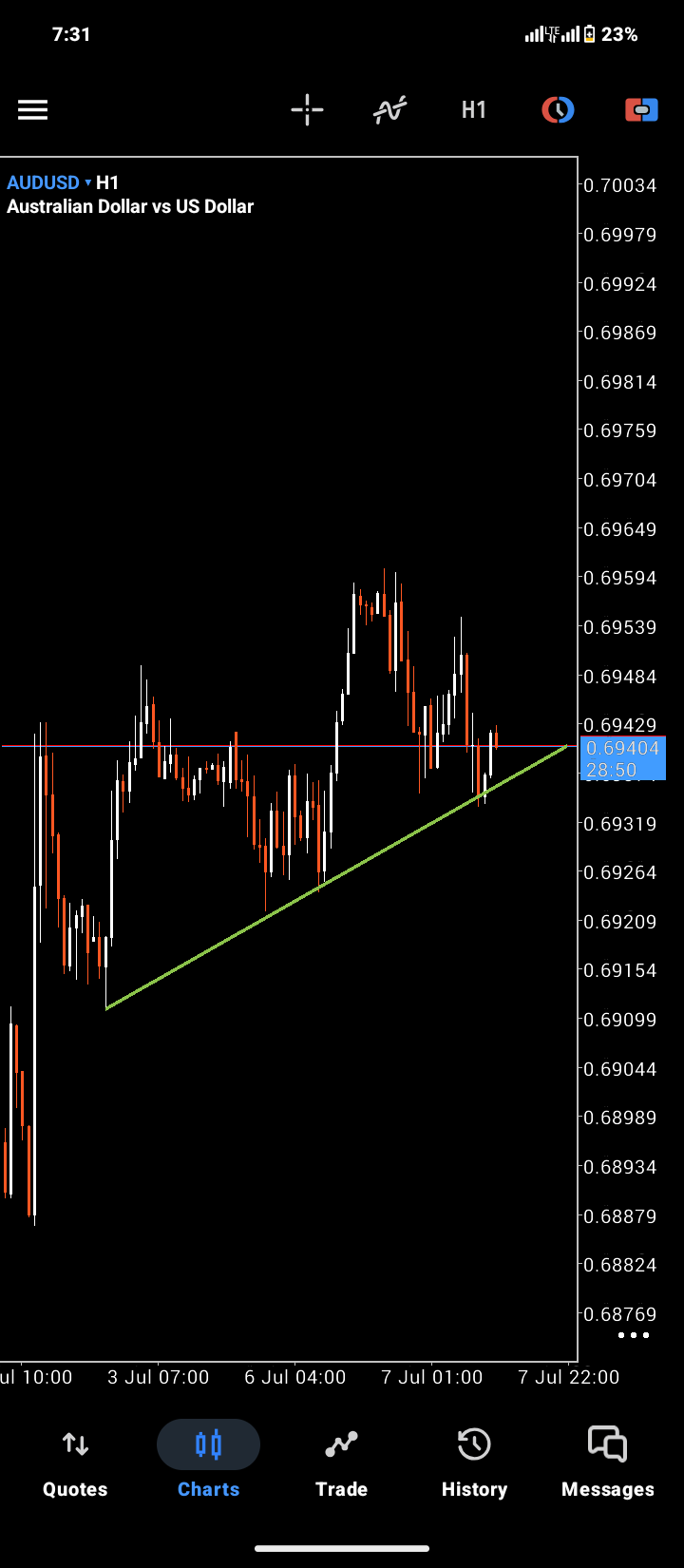Change the H1 timeframe

[x=474, y=110]
